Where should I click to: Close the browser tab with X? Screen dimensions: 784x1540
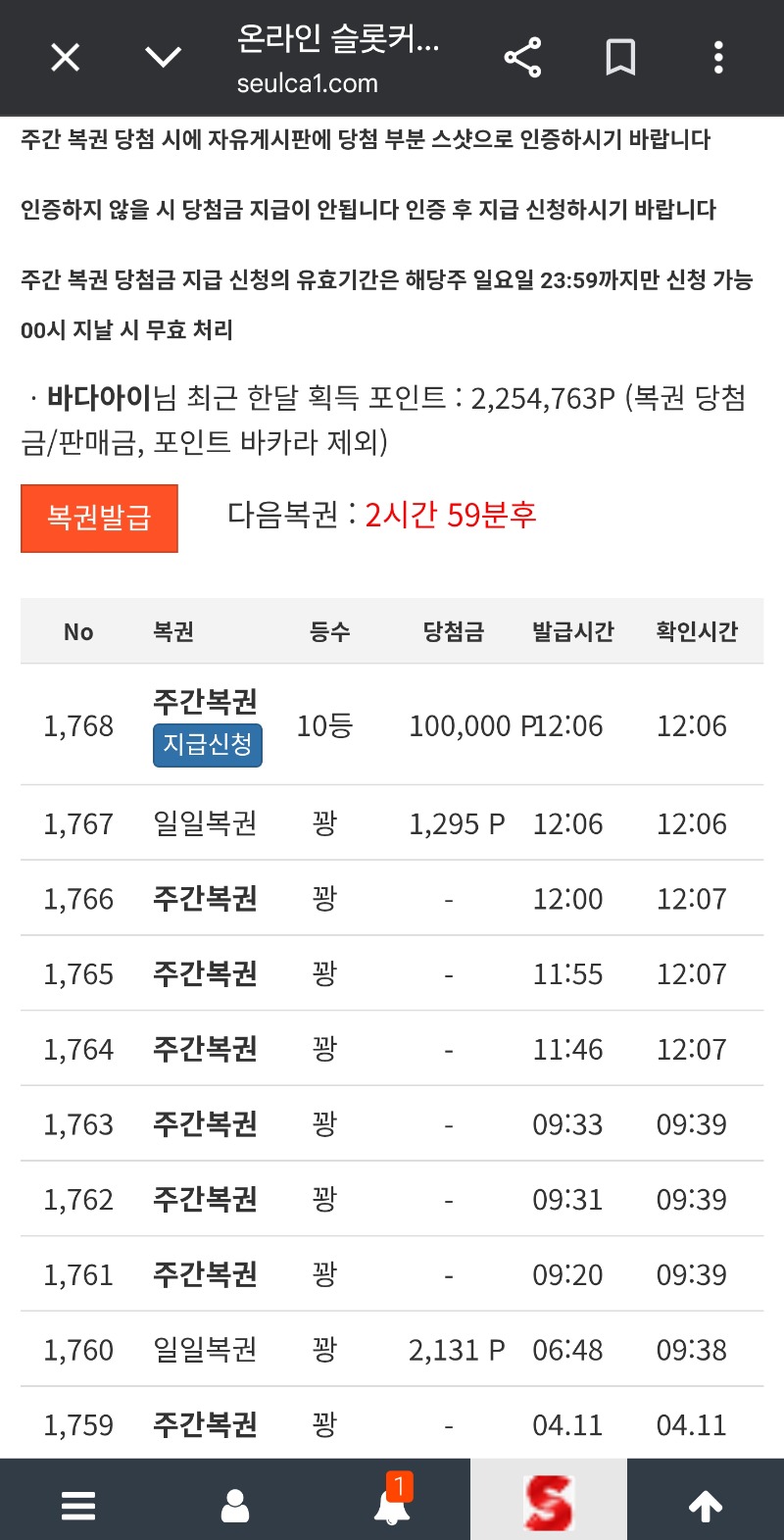(66, 58)
